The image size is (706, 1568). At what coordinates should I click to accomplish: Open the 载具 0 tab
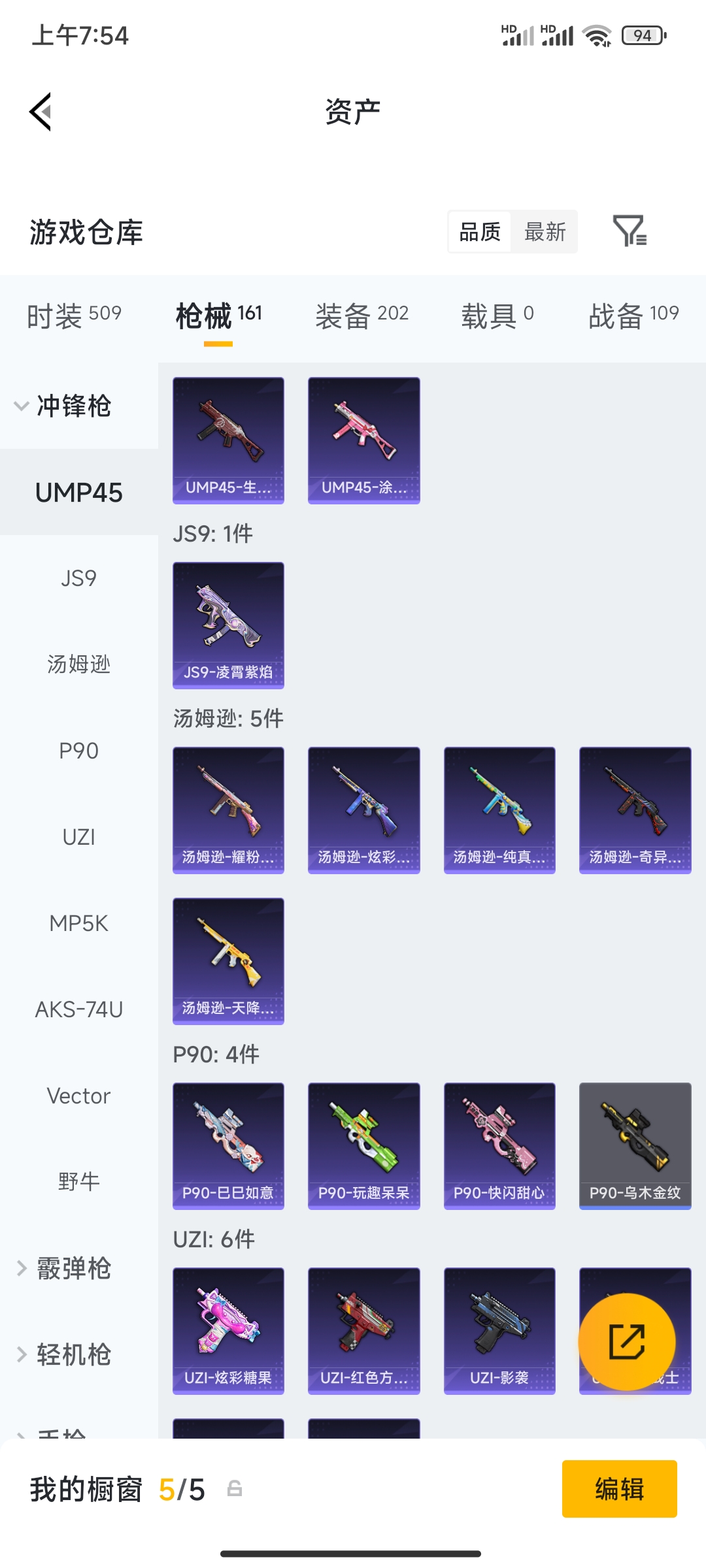pyautogui.click(x=497, y=316)
